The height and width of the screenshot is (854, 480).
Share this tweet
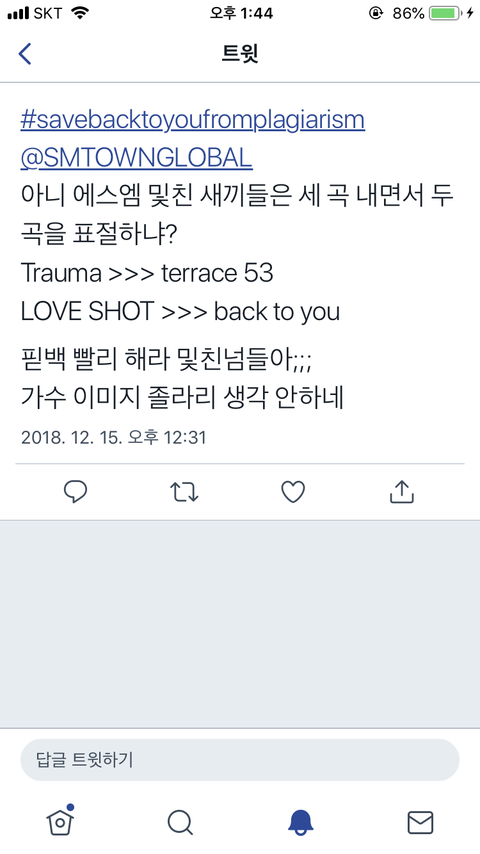[x=402, y=491]
